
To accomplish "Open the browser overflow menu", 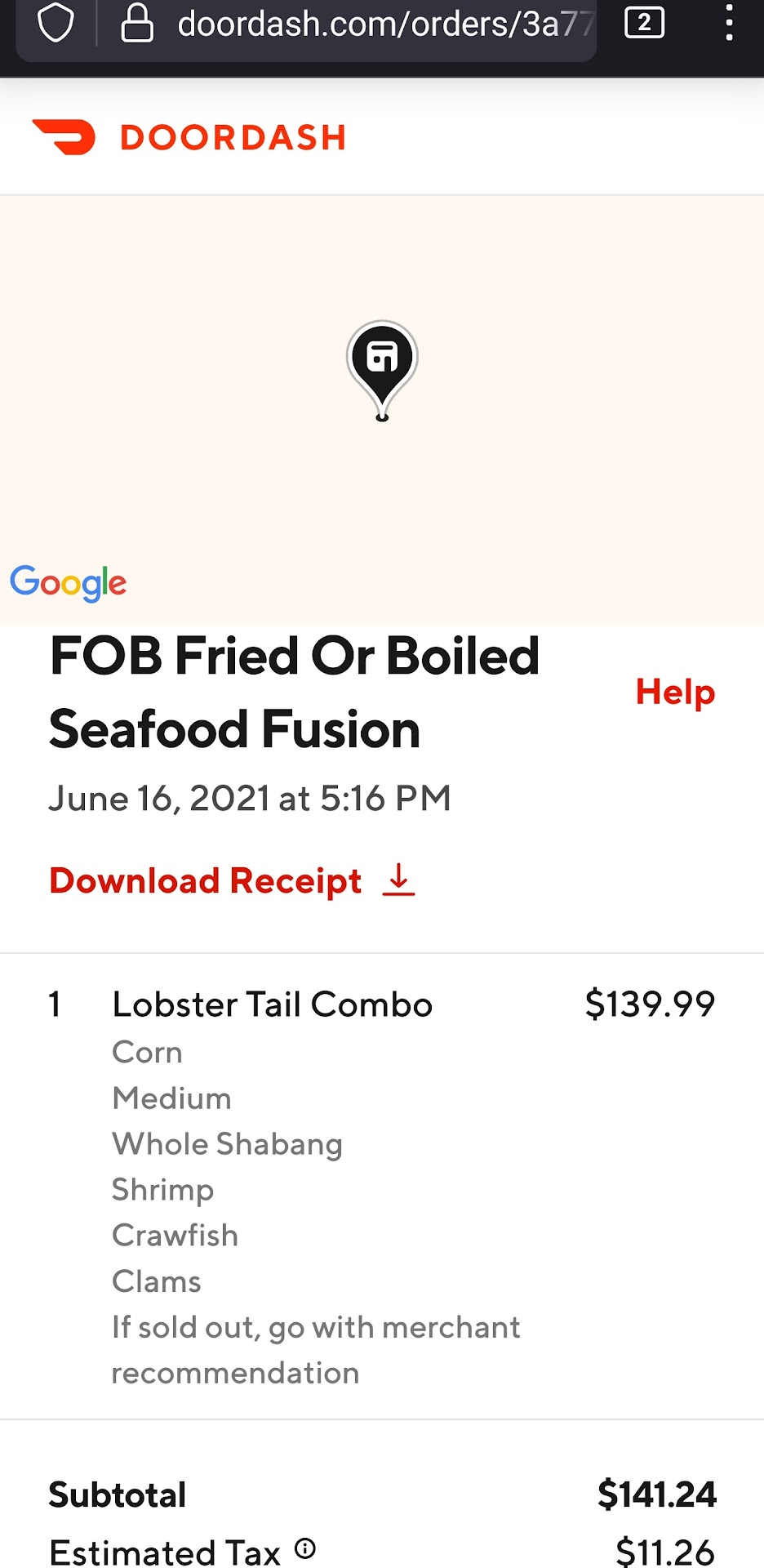I will click(729, 24).
